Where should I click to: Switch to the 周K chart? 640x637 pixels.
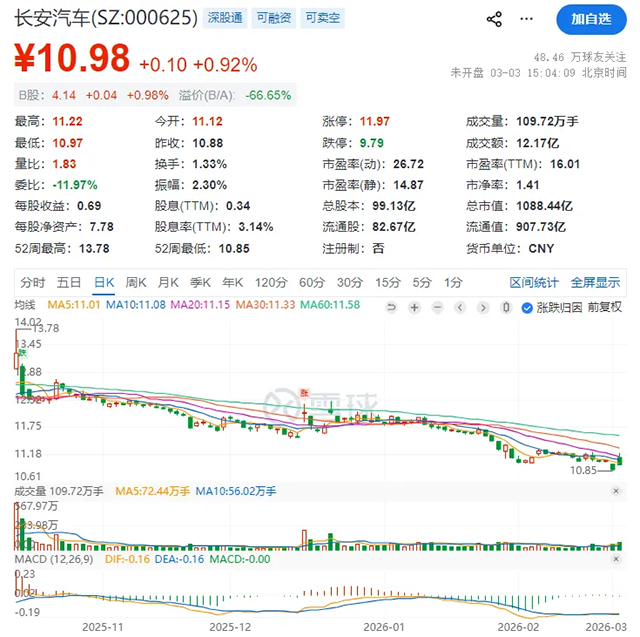pos(136,282)
